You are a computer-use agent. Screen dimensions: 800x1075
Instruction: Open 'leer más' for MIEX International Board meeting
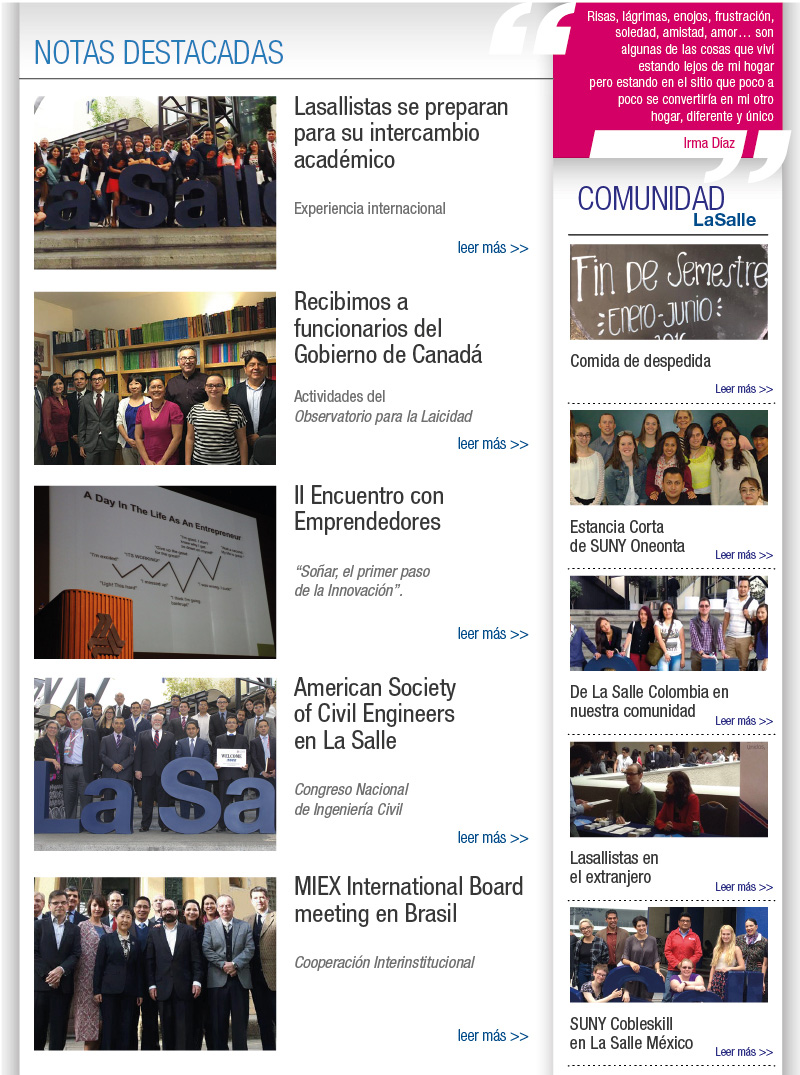click(x=493, y=1036)
